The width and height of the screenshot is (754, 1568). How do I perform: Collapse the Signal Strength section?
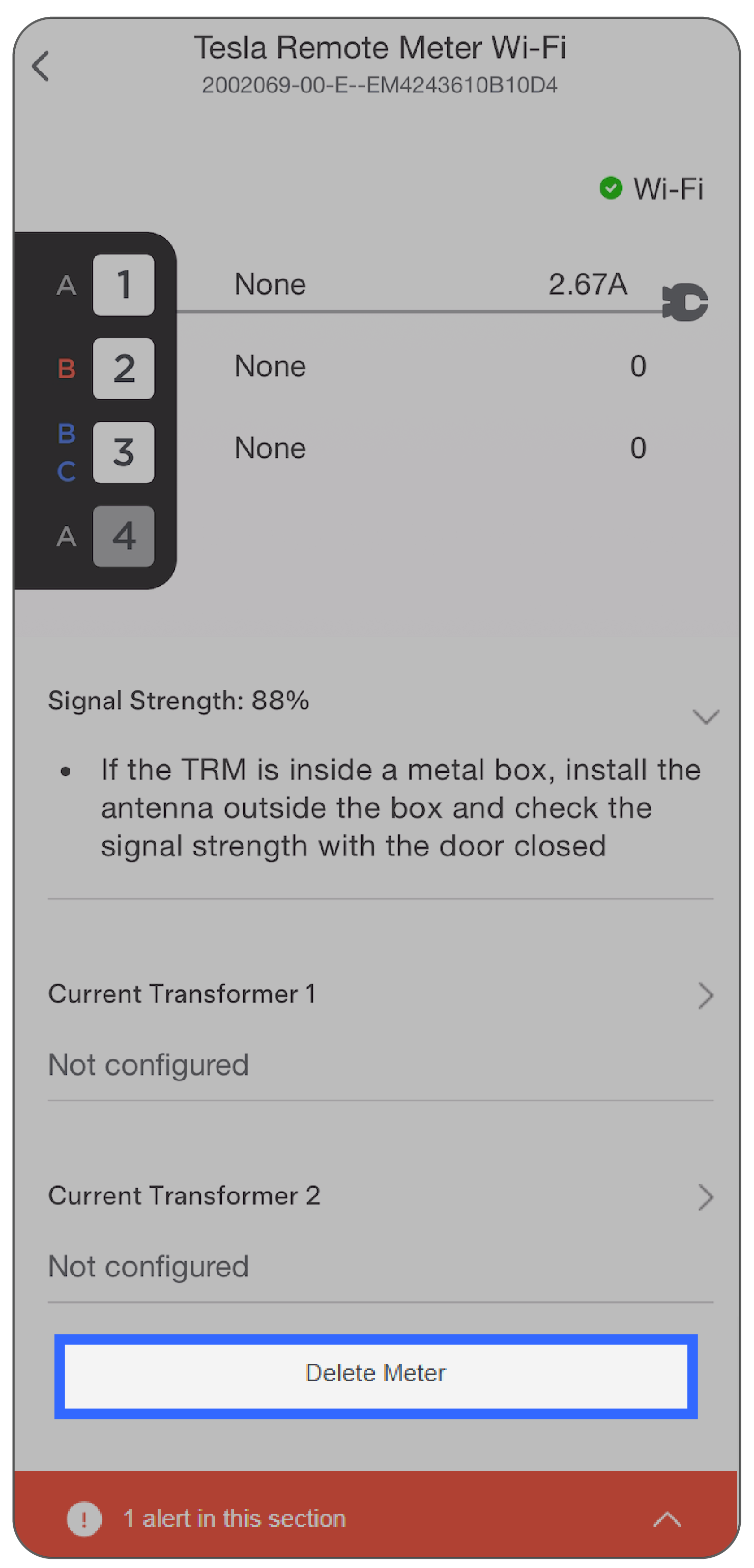tap(705, 716)
